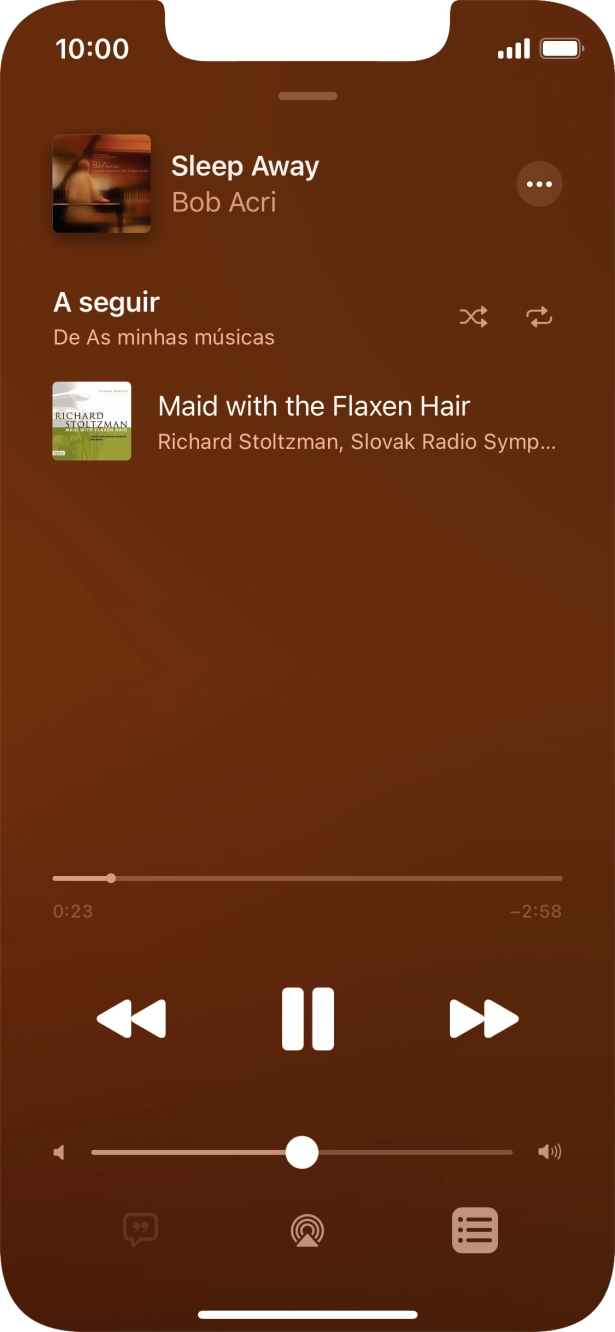This screenshot has width=615, height=1332.
Task: Tap the grabber to collapse the player
Action: click(307, 96)
